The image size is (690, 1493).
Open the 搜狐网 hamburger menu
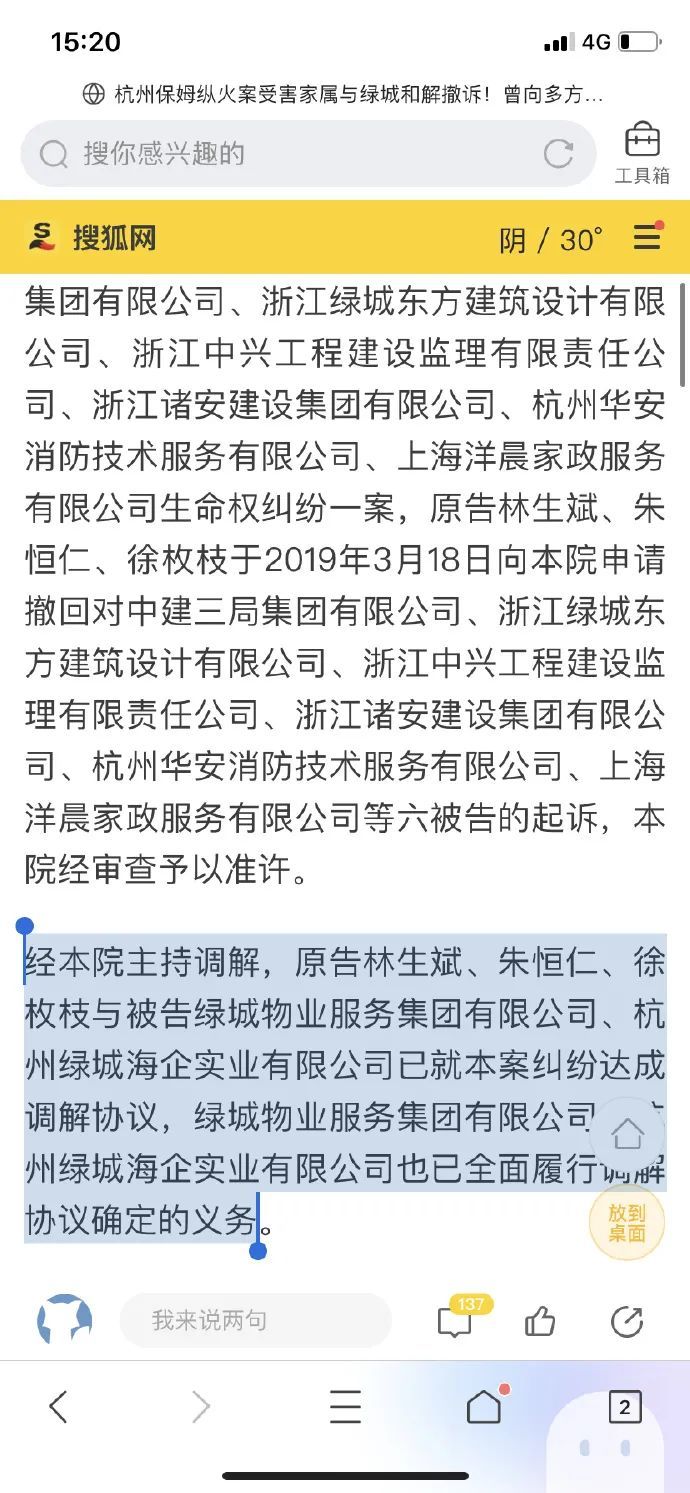click(x=647, y=238)
